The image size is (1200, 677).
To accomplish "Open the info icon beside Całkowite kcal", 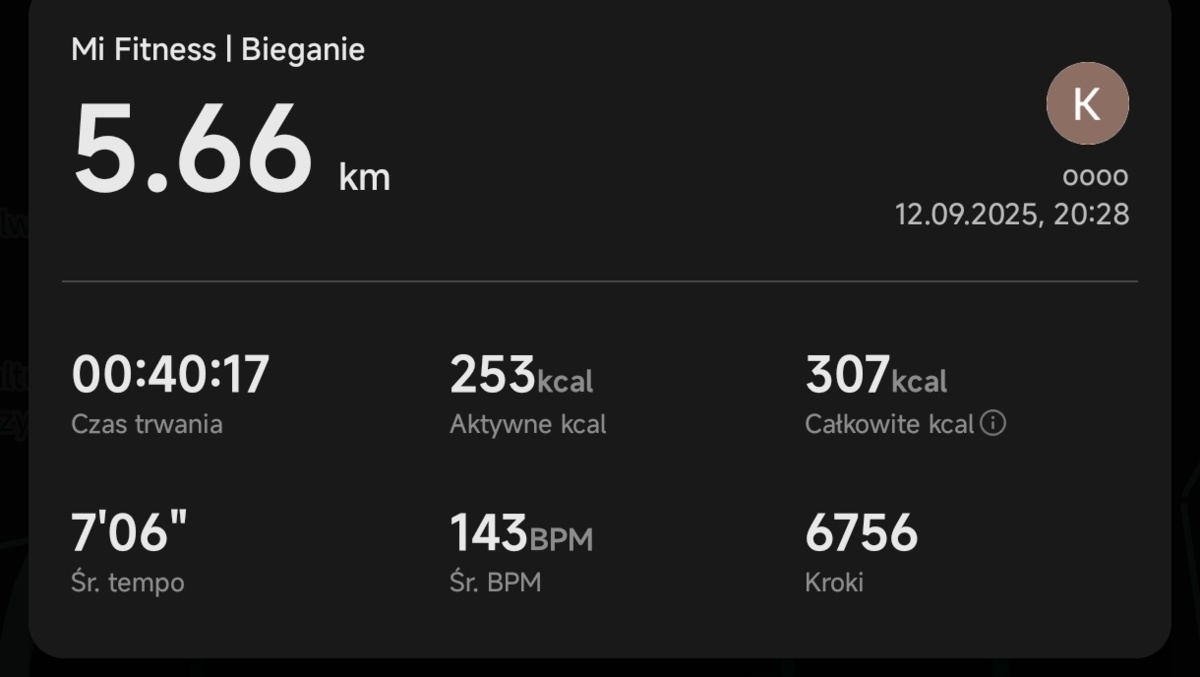I will (x=993, y=424).
